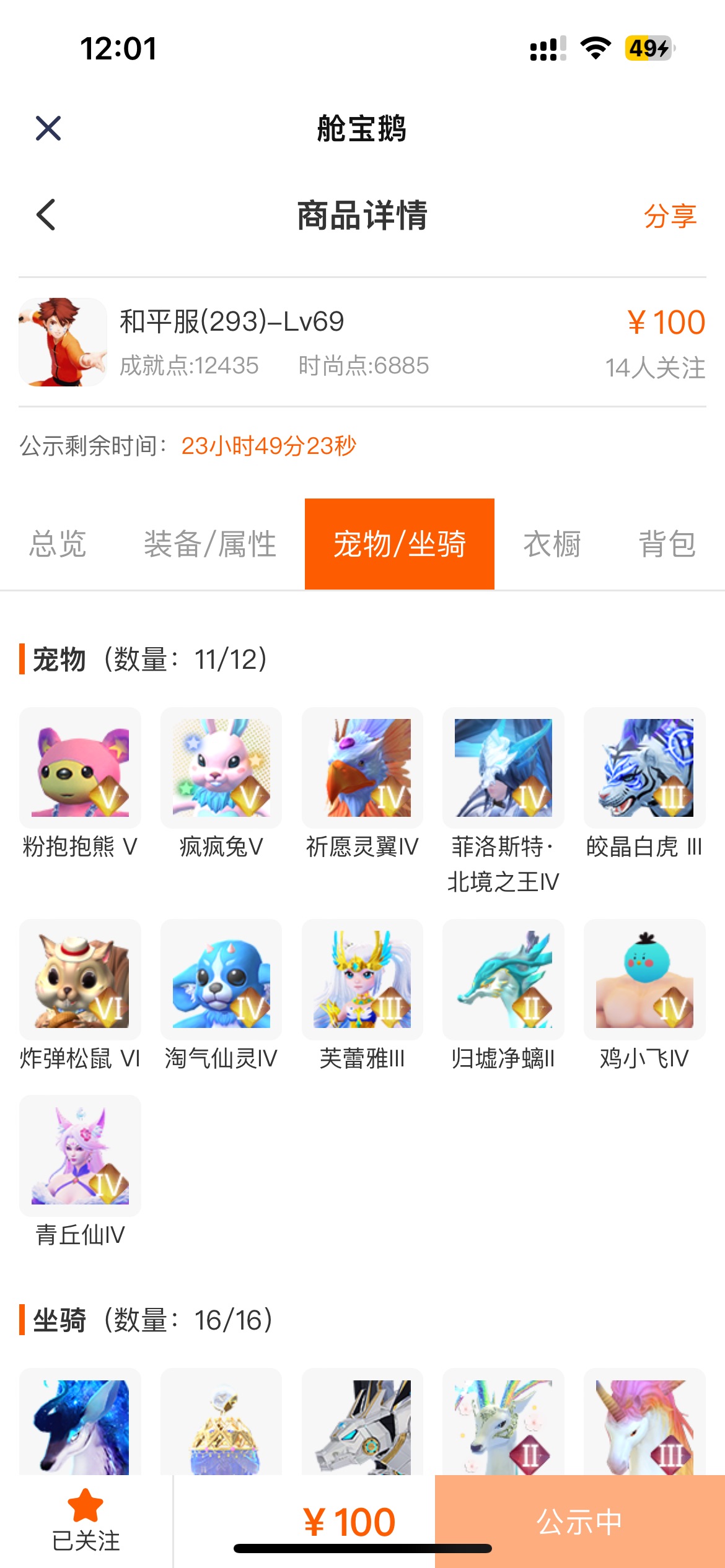Switch to the 衣橱 tab

[x=552, y=544]
